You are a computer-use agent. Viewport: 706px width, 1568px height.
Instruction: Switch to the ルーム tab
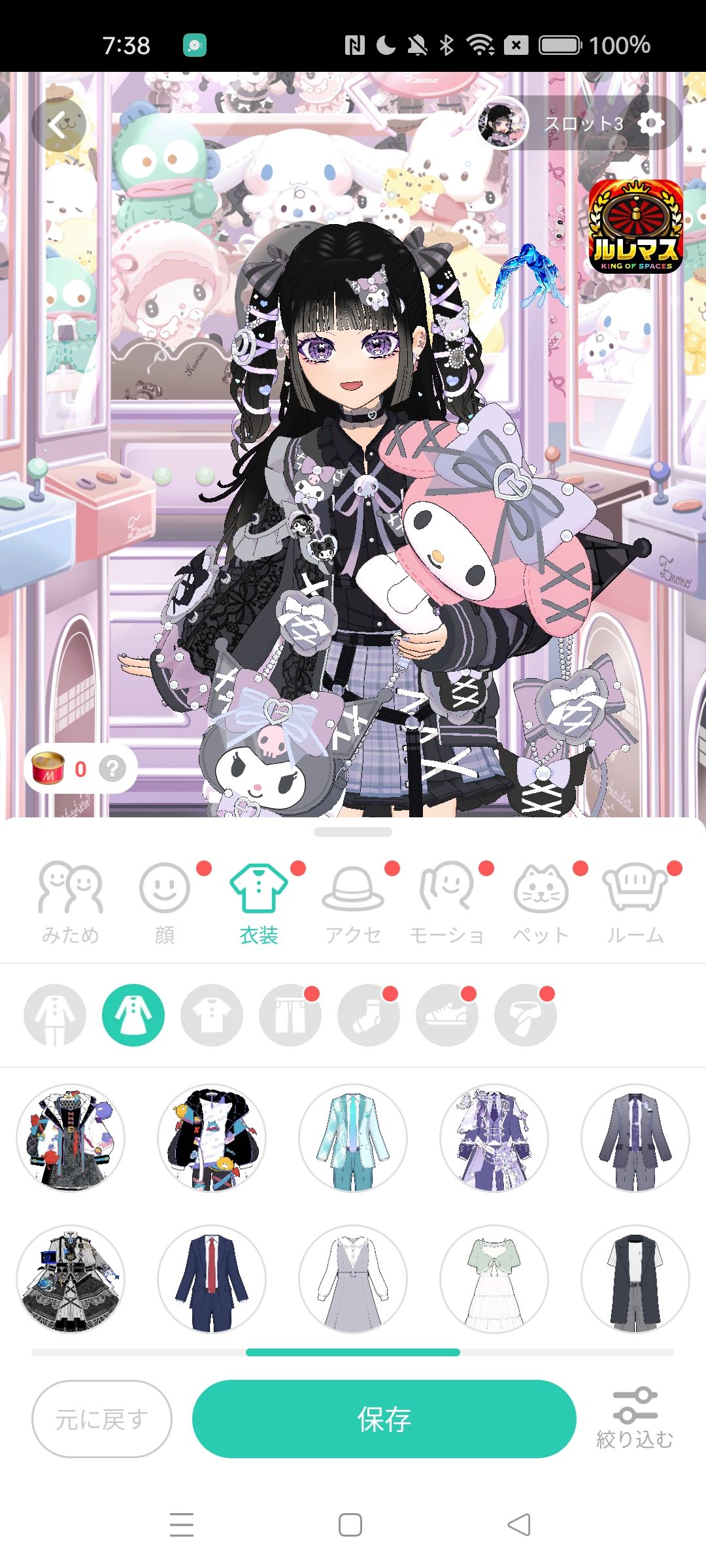click(x=635, y=903)
